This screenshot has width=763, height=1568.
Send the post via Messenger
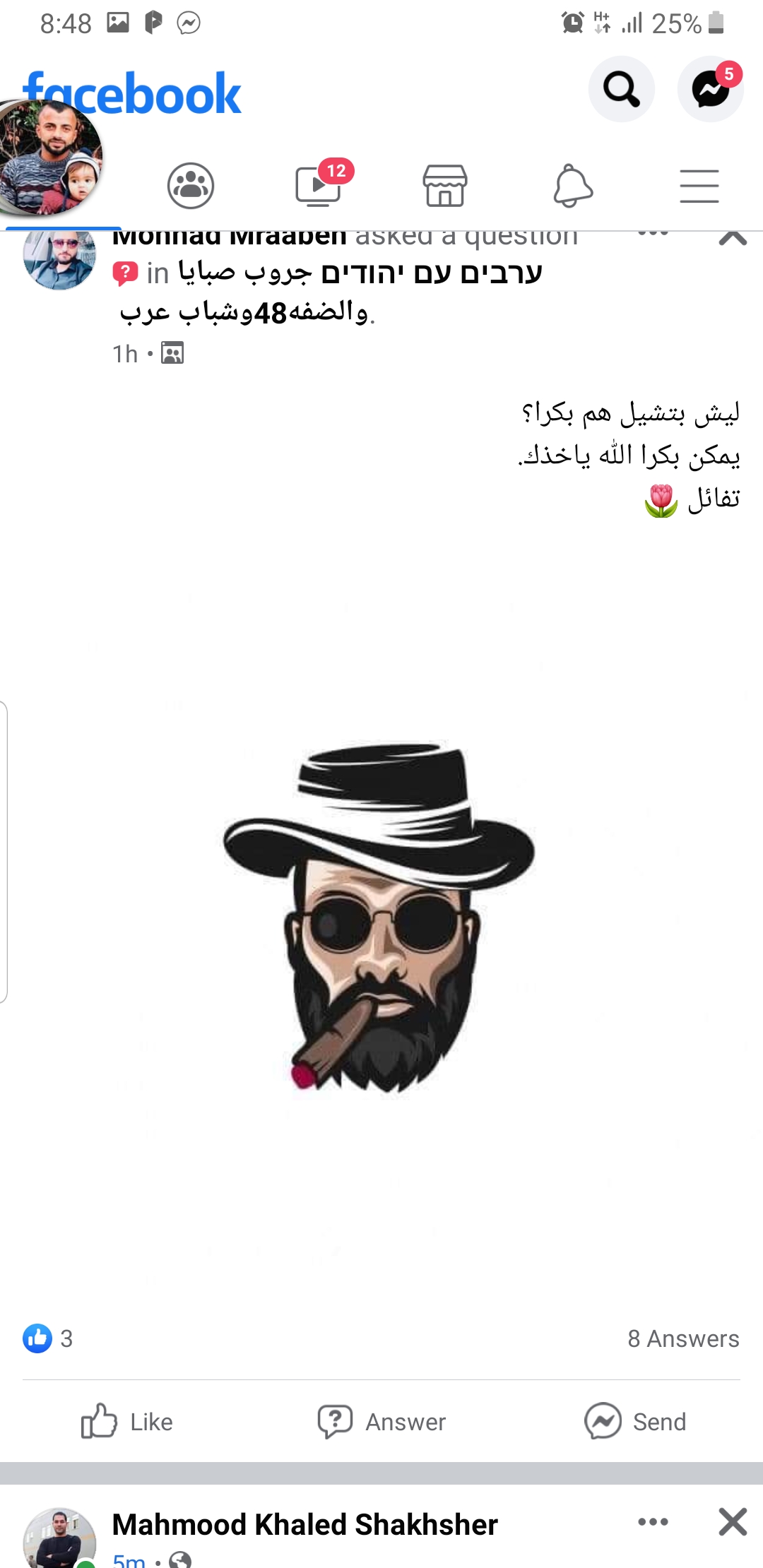tap(635, 1421)
